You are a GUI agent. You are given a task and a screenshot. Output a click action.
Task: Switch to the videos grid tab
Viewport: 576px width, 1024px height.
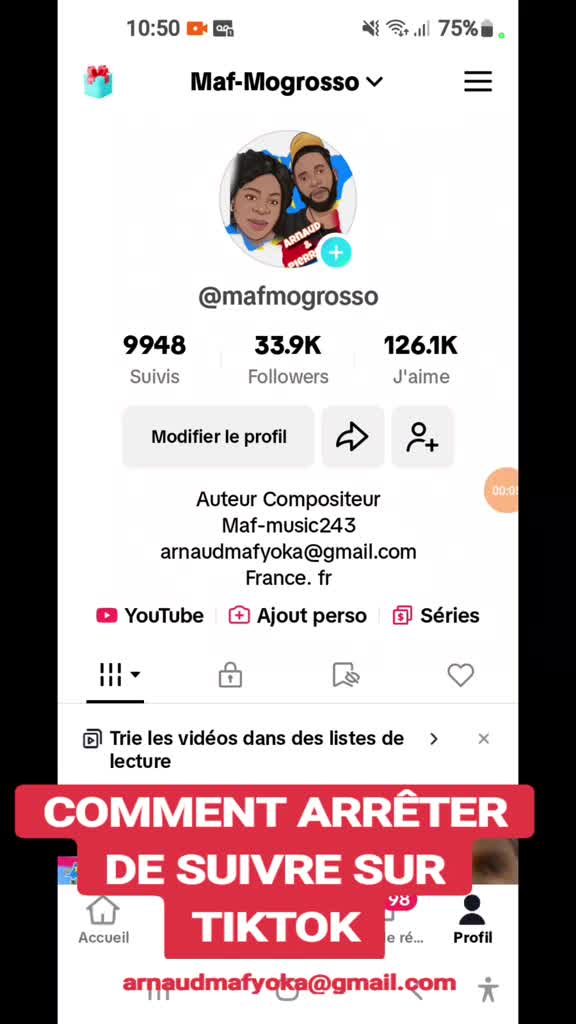[115, 675]
